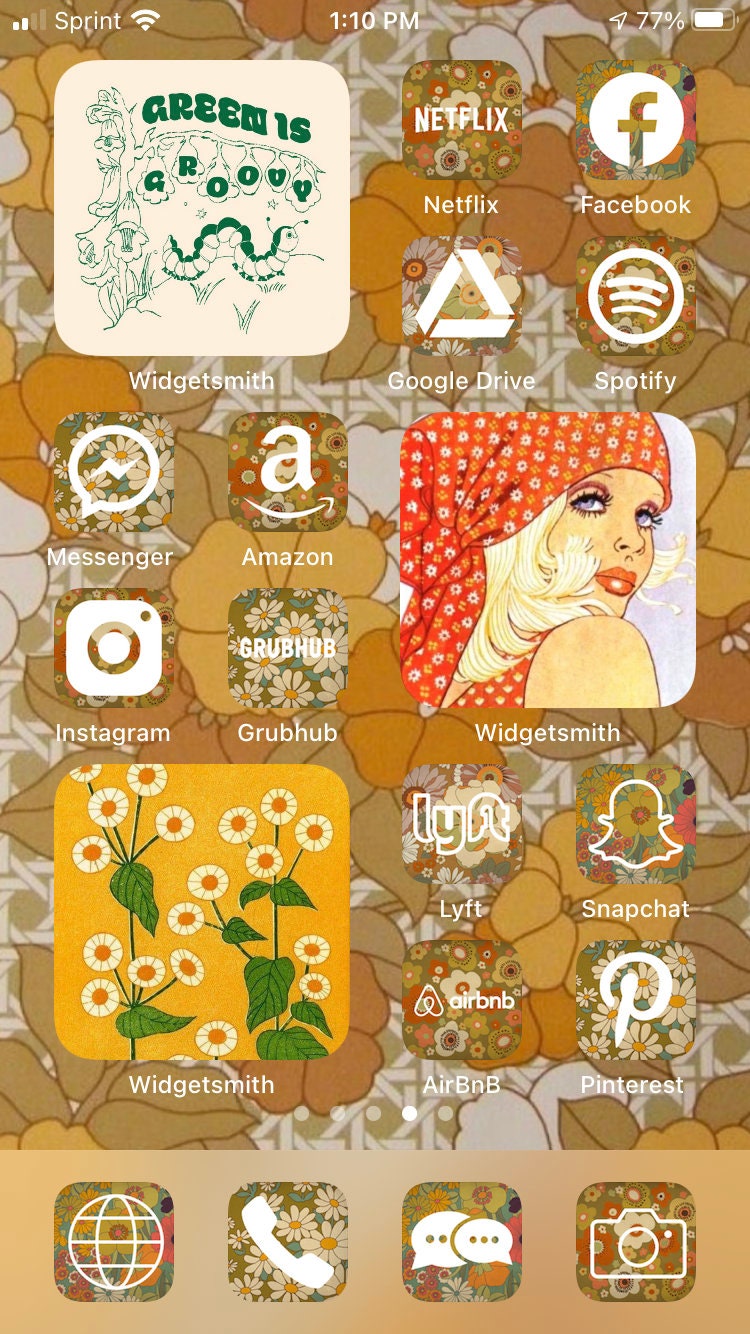Open Messenger

(113, 472)
